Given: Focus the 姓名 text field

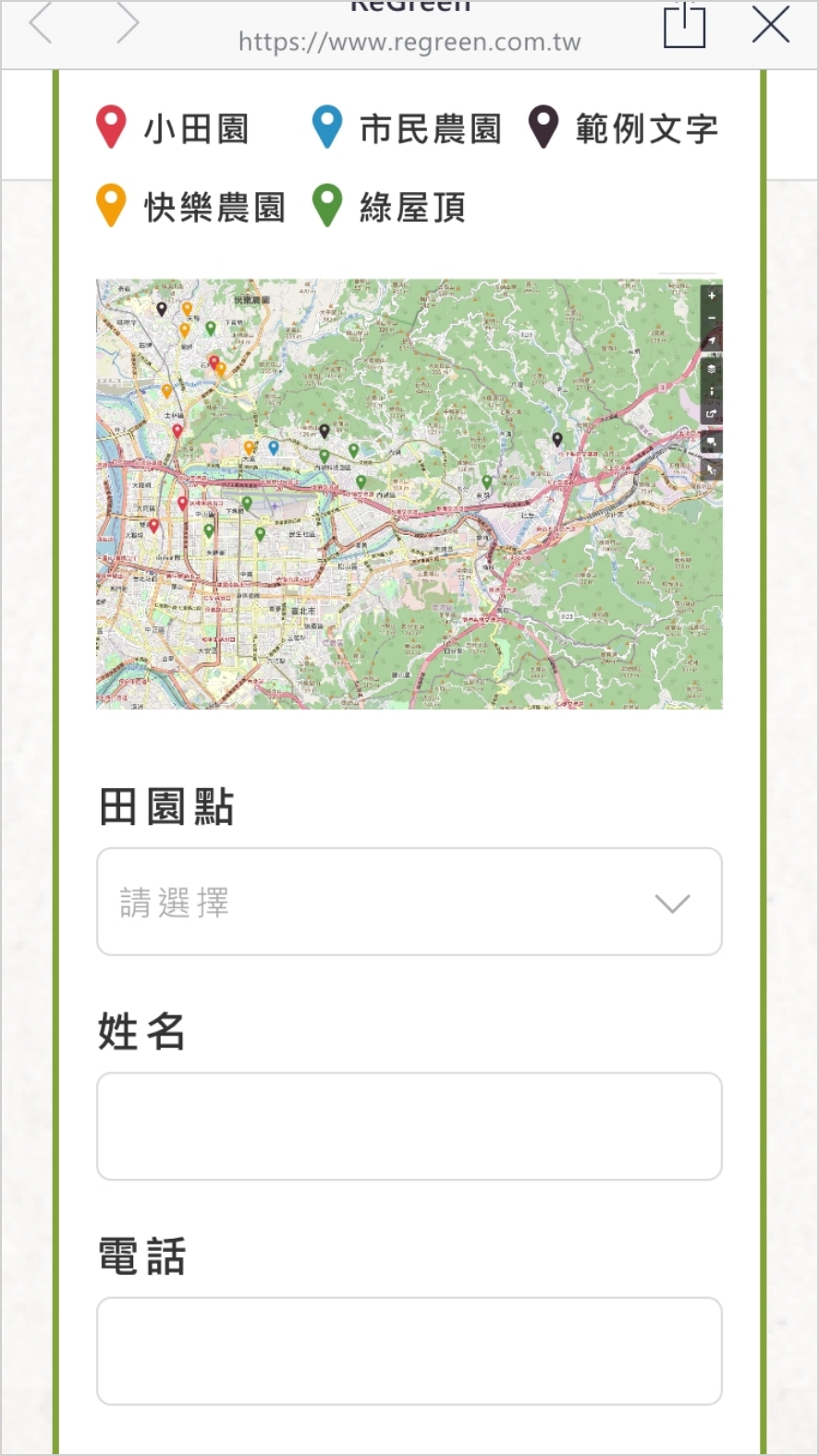Looking at the screenshot, I should [409, 1125].
